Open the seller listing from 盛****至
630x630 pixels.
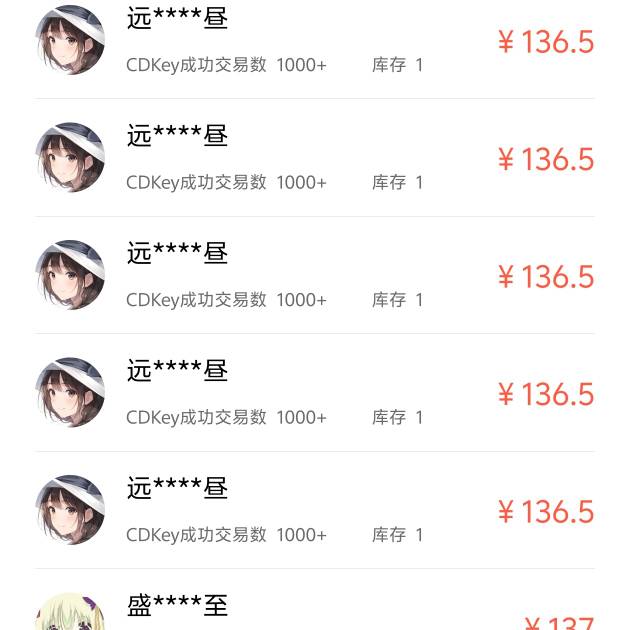[x=178, y=606]
